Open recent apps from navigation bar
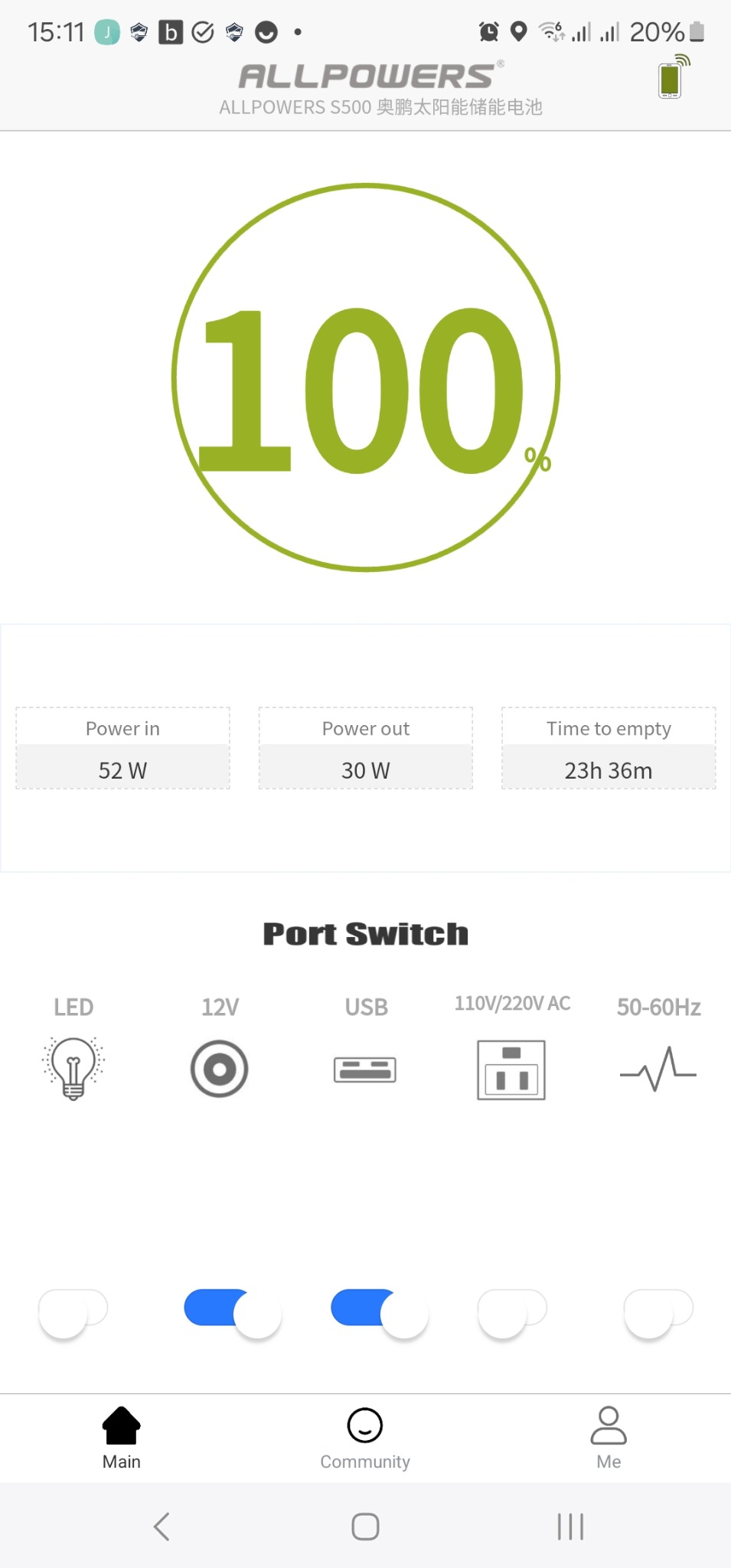731x1568 pixels. [x=570, y=1527]
